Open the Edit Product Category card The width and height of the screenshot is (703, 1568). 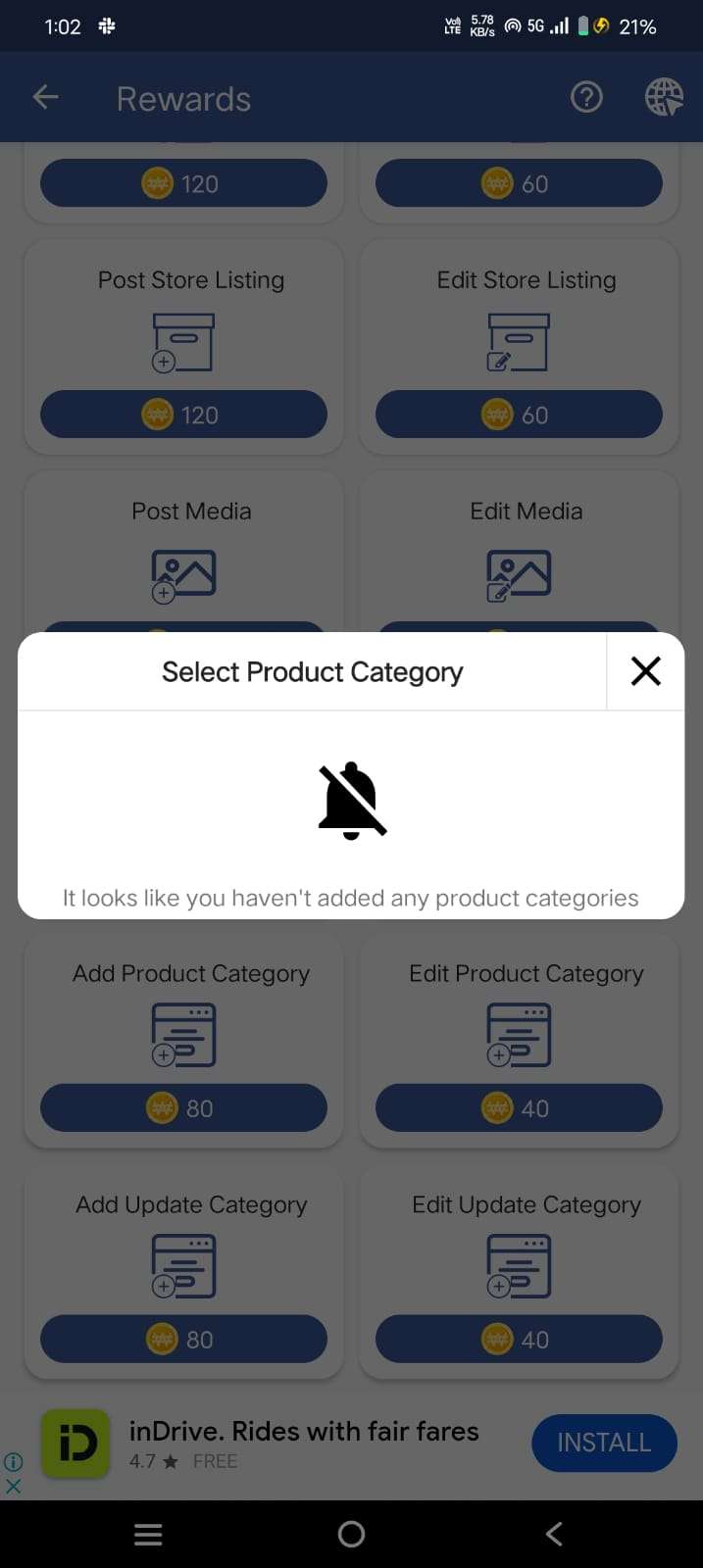click(x=519, y=1041)
